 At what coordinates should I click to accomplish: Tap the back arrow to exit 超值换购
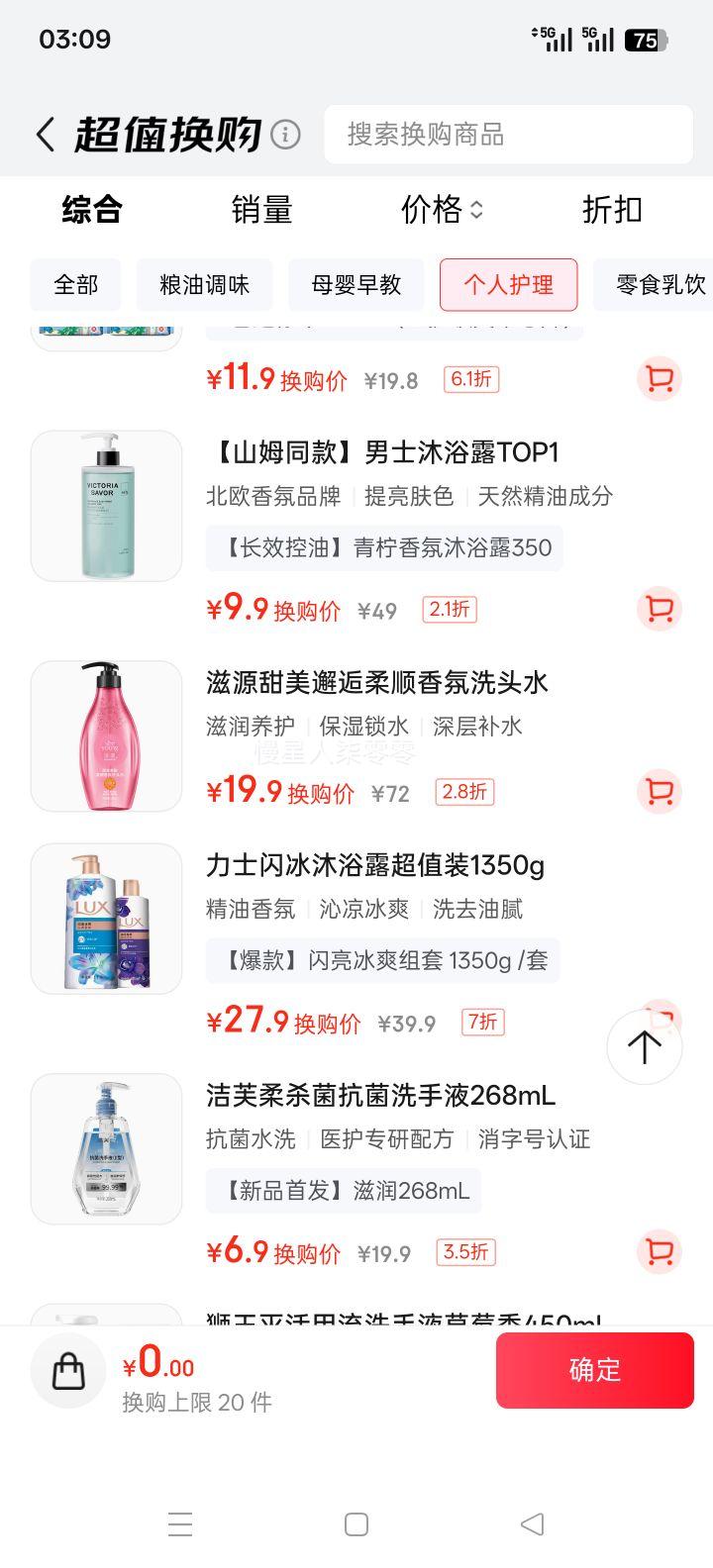pyautogui.click(x=43, y=133)
